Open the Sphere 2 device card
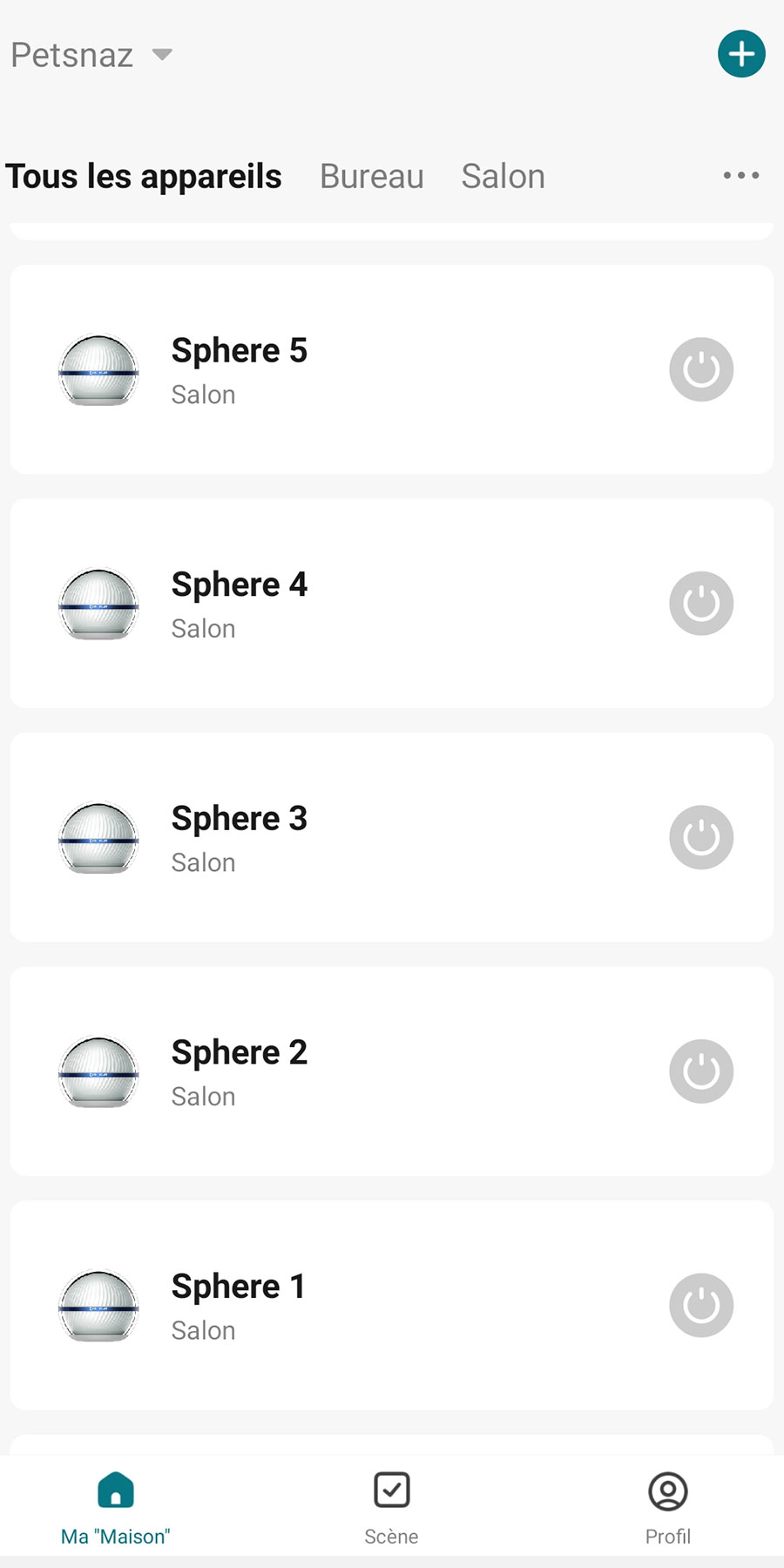The width and height of the screenshot is (784, 1568). 348,1071
